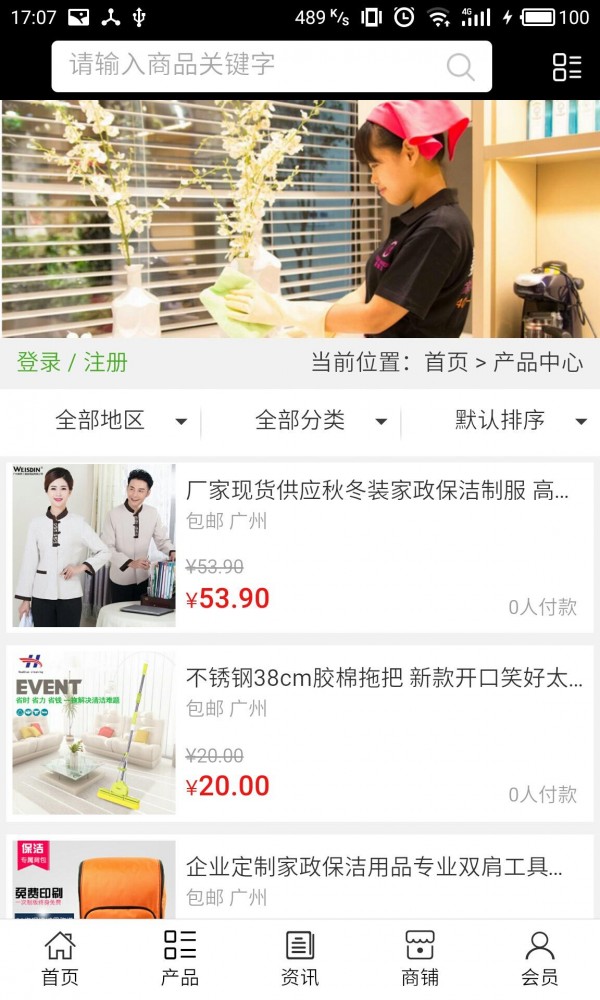Select the 产品 products tab
The width and height of the screenshot is (600, 1000).
pyautogui.click(x=180, y=958)
